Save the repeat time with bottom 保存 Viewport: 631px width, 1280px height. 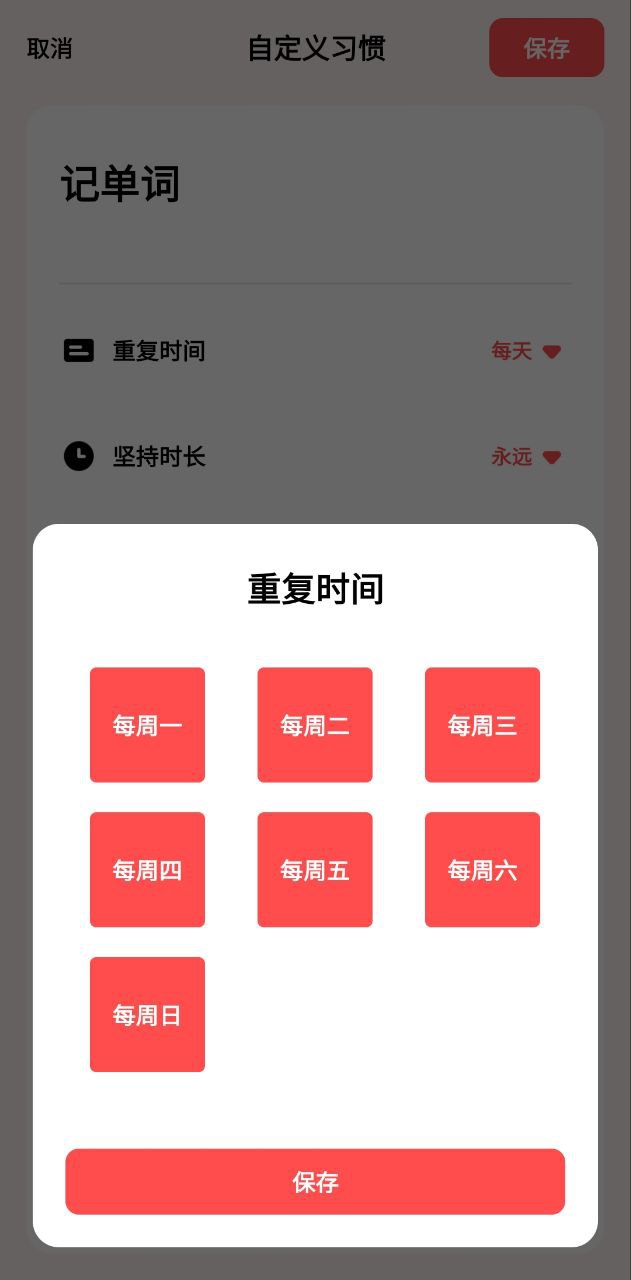[x=315, y=1182]
